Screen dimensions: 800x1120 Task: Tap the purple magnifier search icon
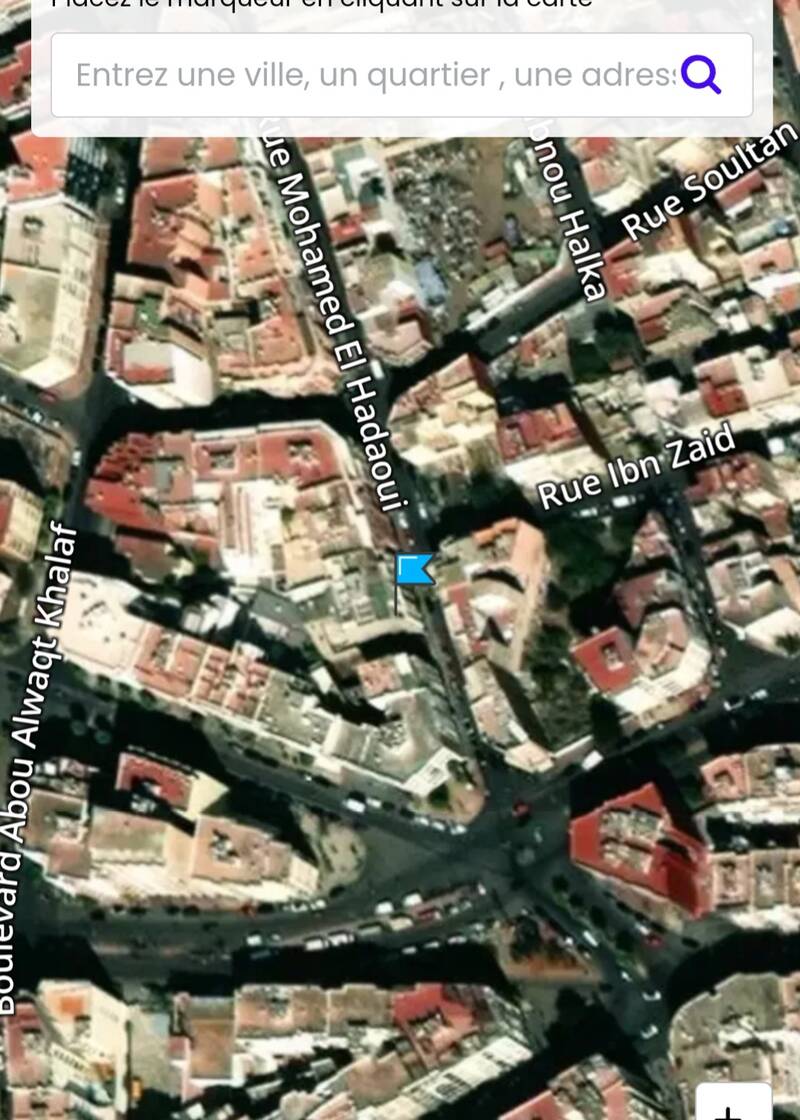pyautogui.click(x=701, y=75)
